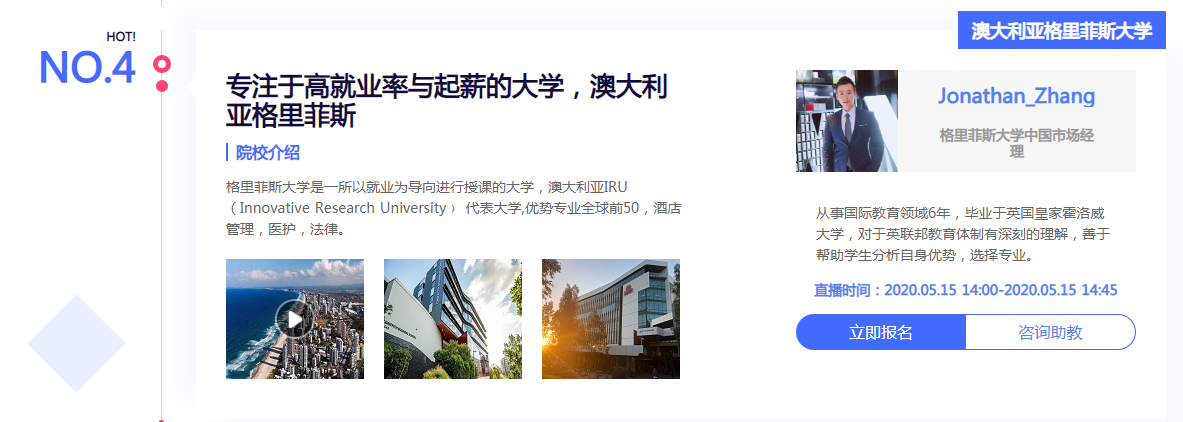Tap the 立即报名 sign-up button
Screen dimensions: 1183x422
coord(880,332)
